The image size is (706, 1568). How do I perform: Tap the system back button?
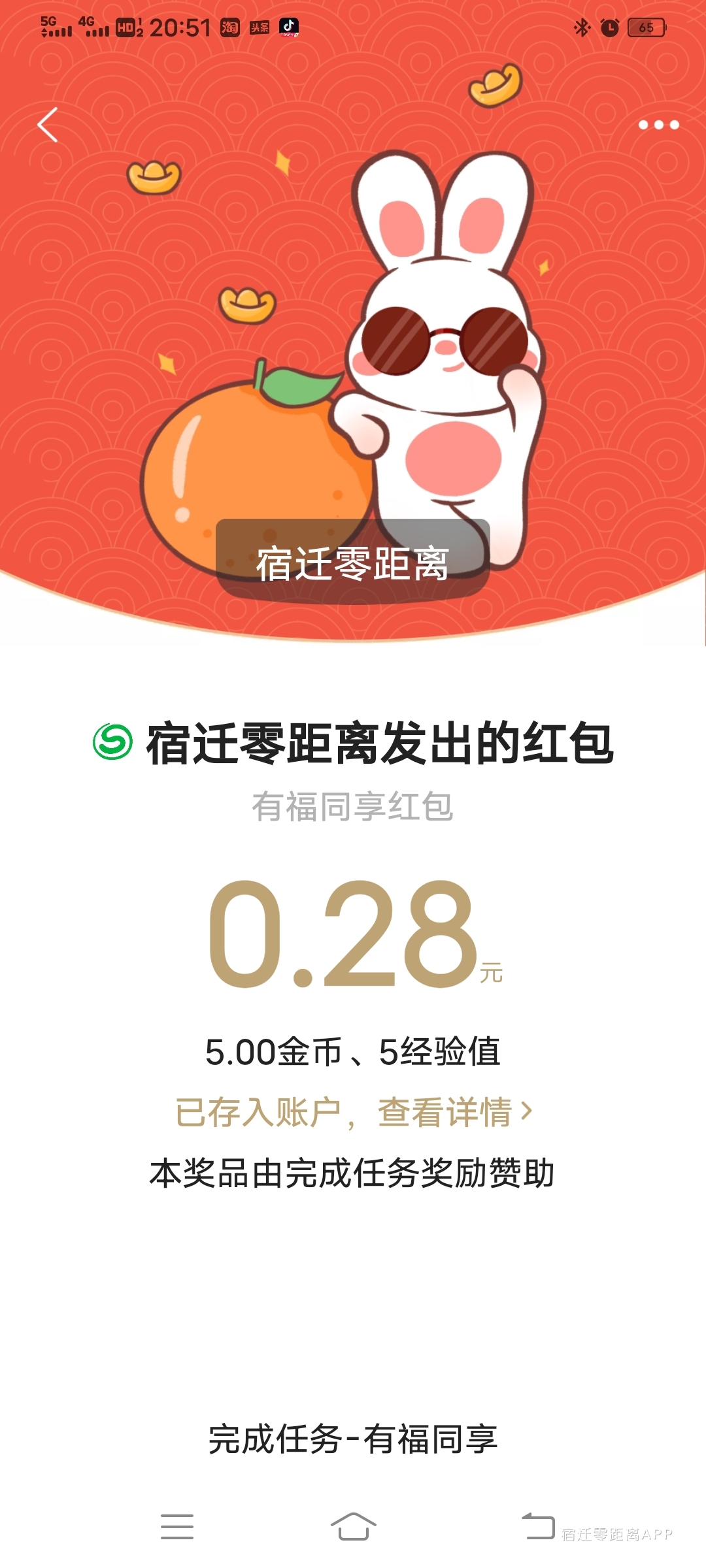coord(537,1527)
